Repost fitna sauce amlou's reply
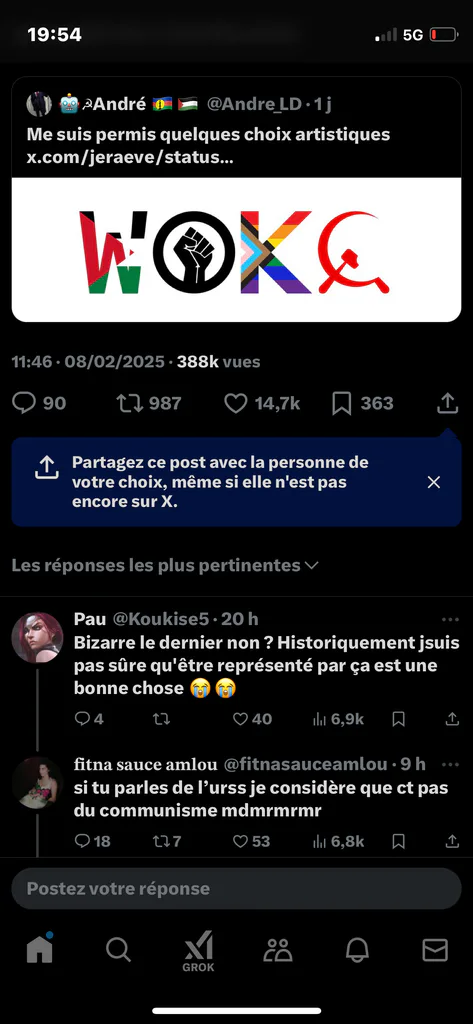473x1024 pixels. [x=167, y=841]
